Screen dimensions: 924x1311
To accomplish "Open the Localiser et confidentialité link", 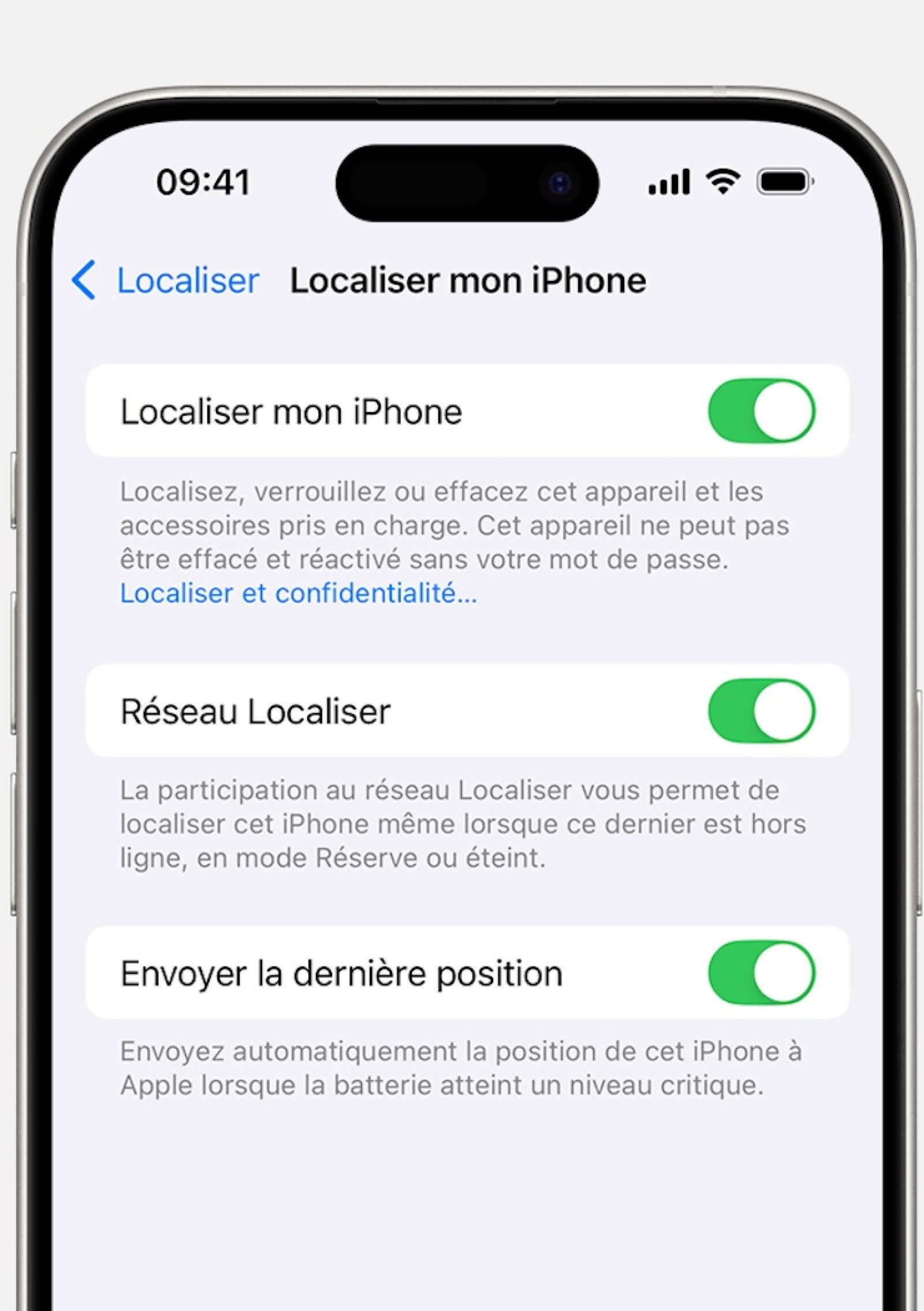I will (299, 593).
